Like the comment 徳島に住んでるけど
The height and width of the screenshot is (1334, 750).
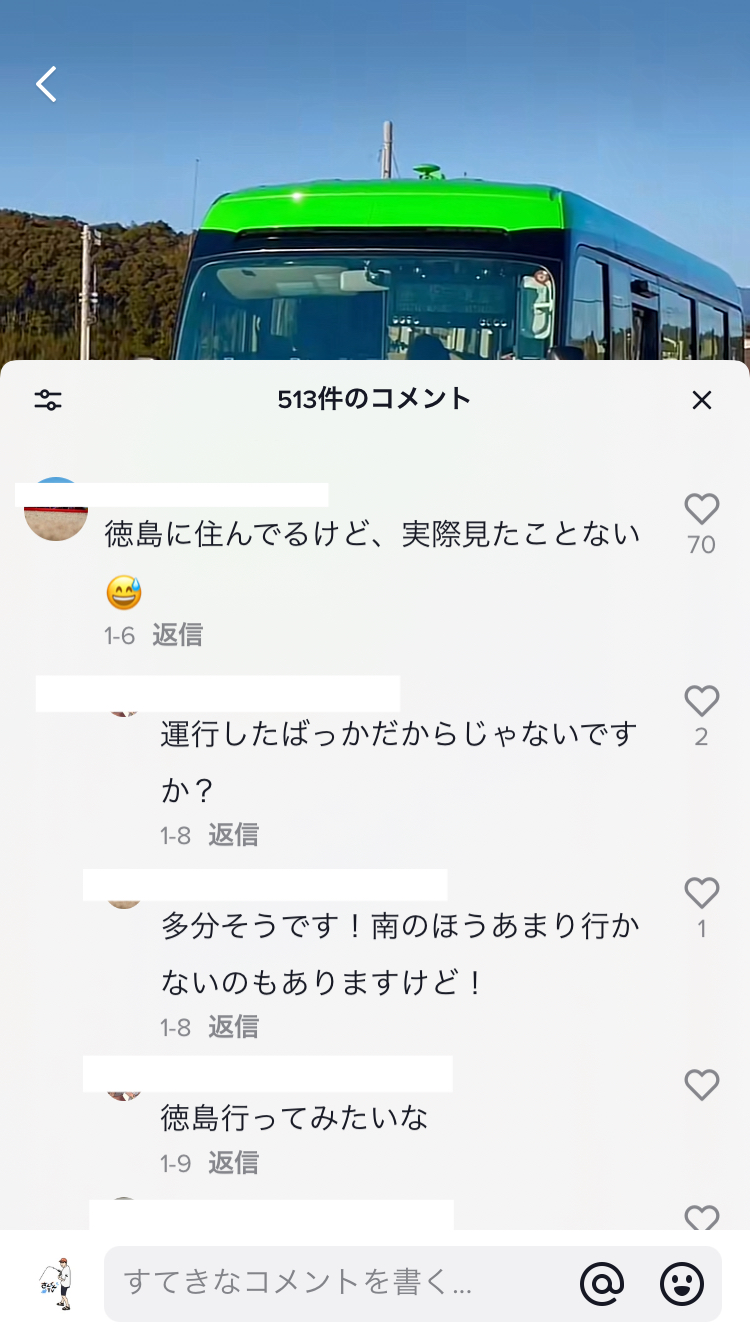tap(701, 510)
